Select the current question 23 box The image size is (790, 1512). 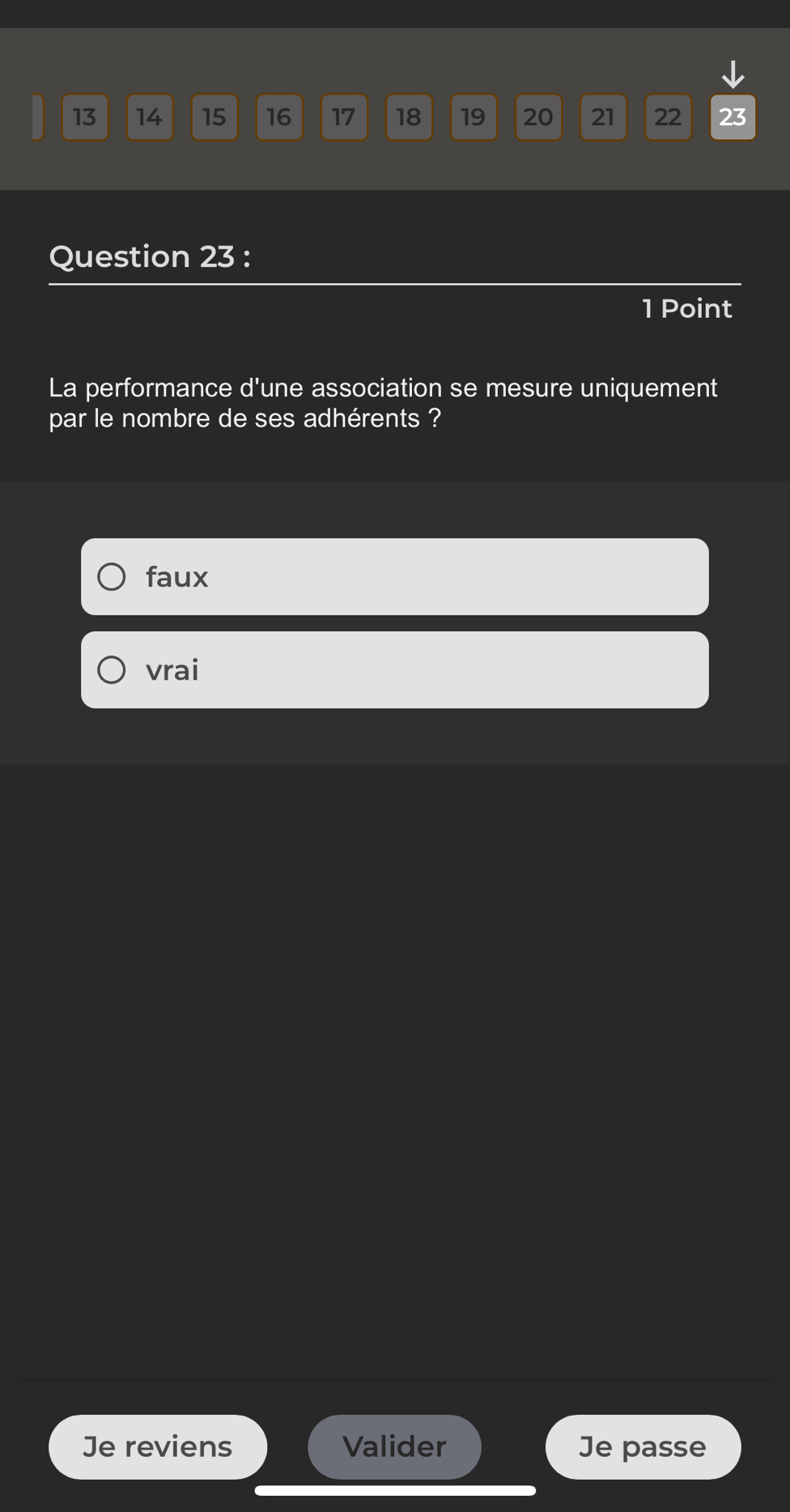(733, 117)
